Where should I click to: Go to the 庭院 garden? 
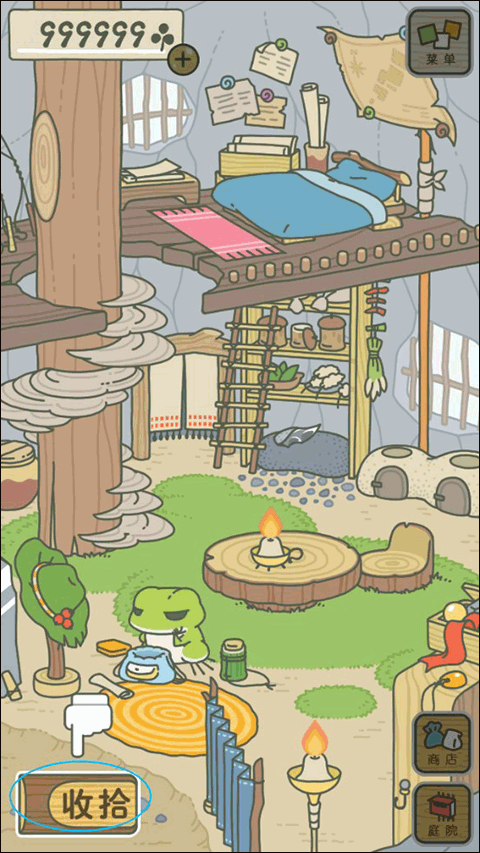coord(441,814)
